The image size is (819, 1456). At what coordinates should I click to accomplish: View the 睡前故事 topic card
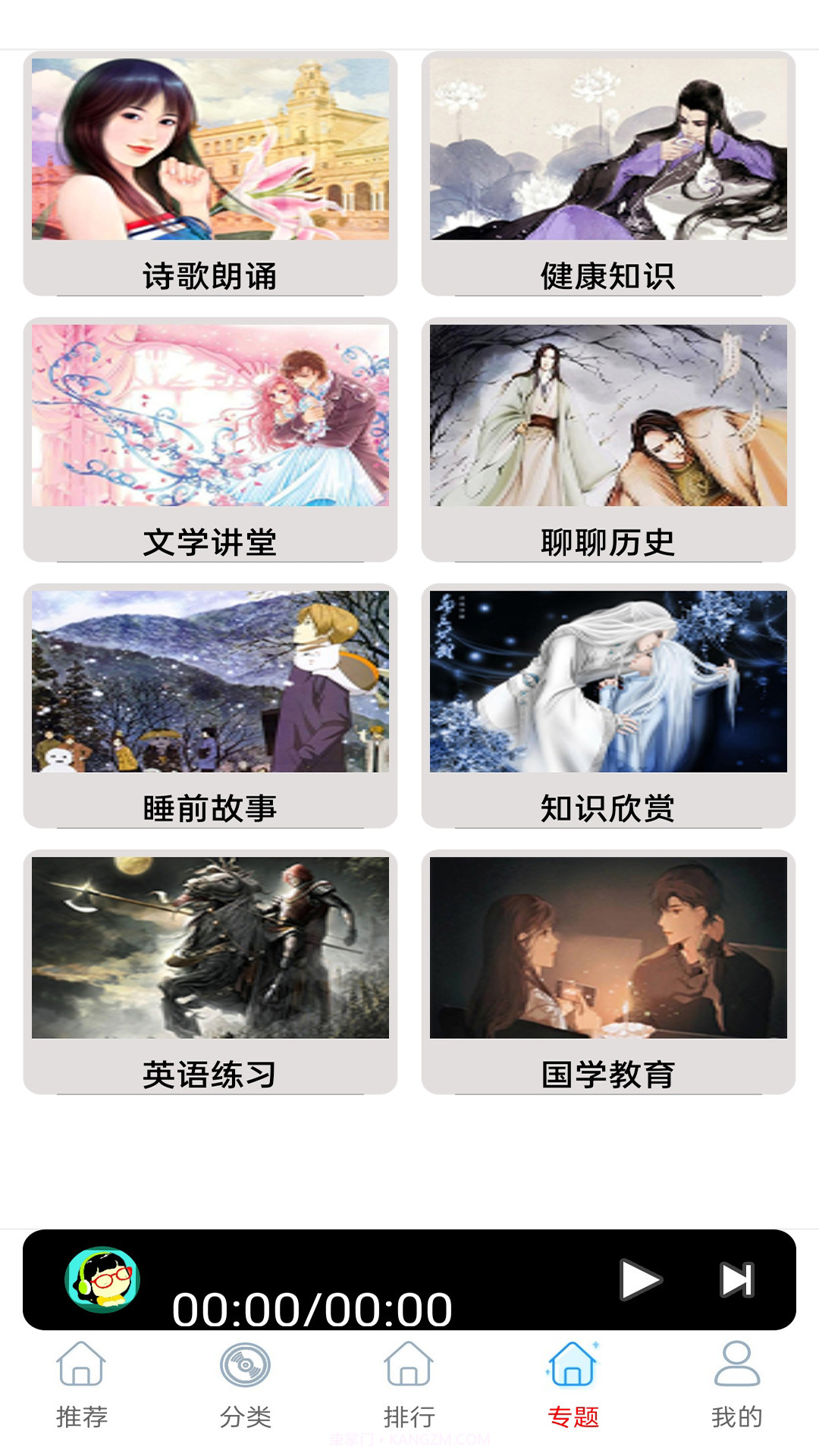click(210, 706)
